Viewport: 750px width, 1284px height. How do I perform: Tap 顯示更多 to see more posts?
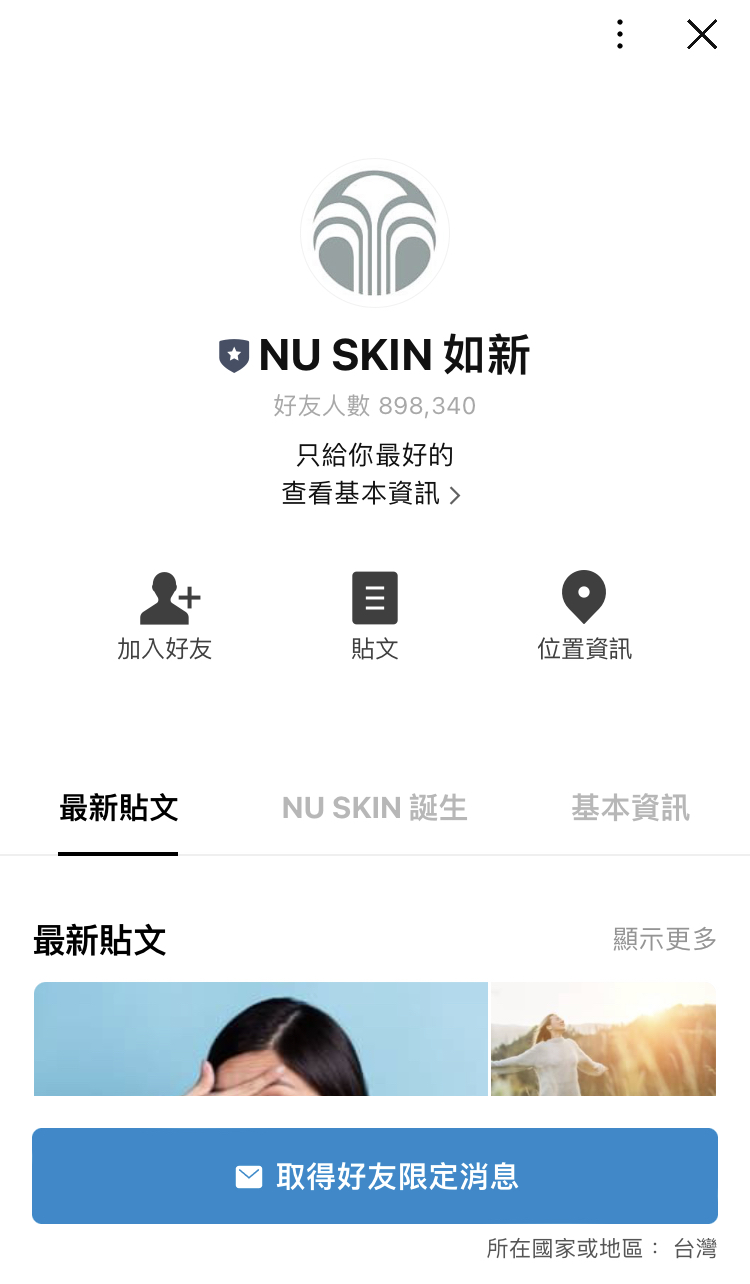pos(664,939)
